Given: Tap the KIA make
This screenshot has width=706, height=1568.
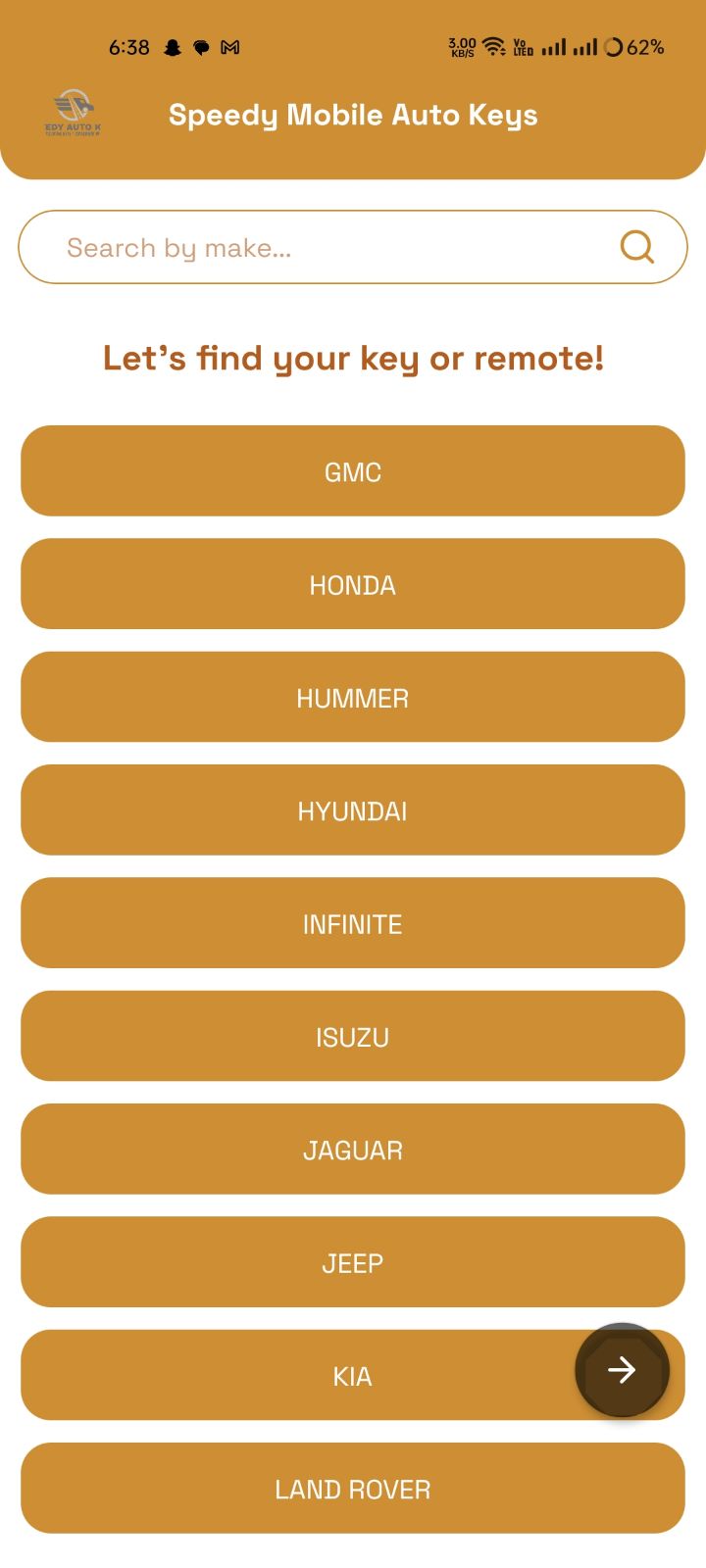Looking at the screenshot, I should (x=294, y=1375).
